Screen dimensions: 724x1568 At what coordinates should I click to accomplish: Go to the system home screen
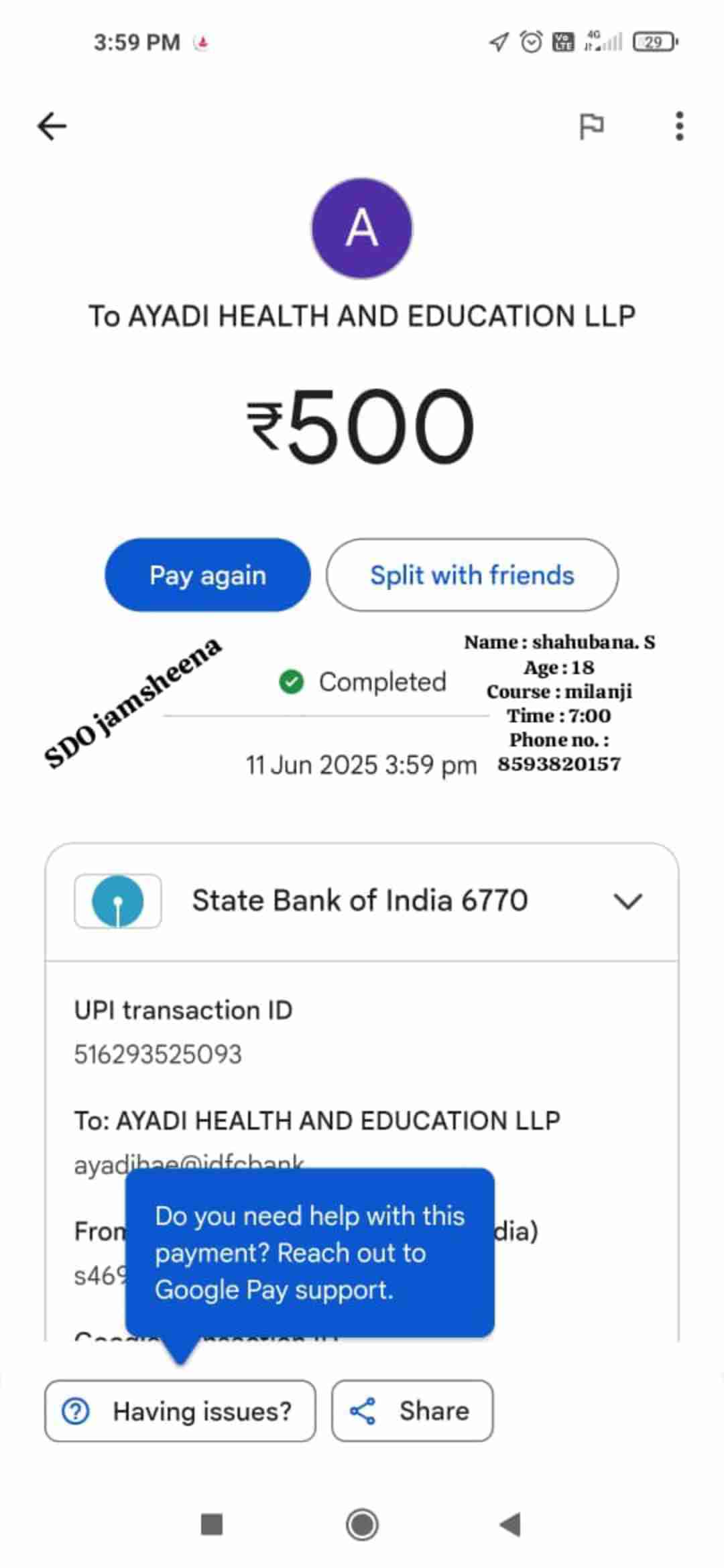coord(362,1525)
